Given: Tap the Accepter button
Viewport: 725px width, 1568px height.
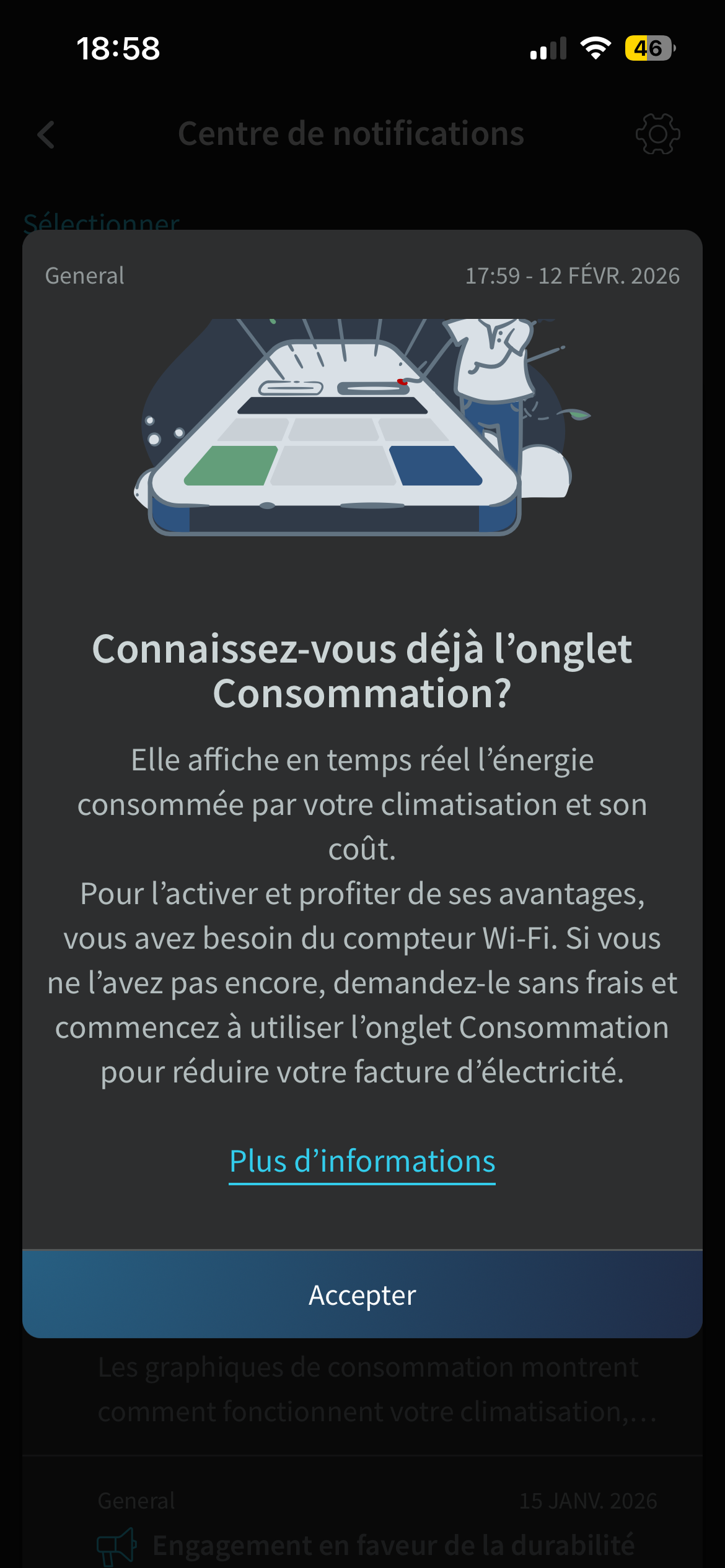Looking at the screenshot, I should point(362,1294).
